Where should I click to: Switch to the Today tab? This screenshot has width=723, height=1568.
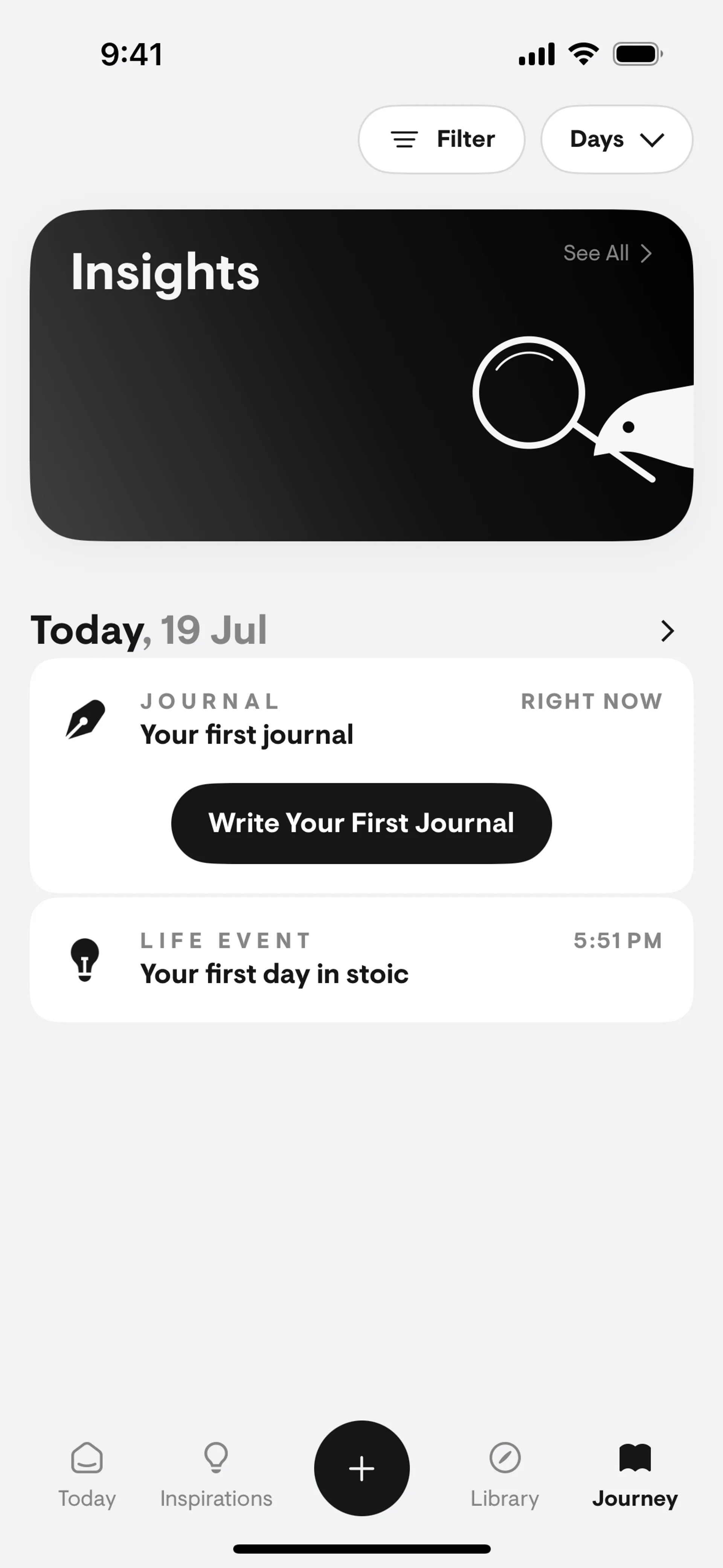(x=87, y=1473)
